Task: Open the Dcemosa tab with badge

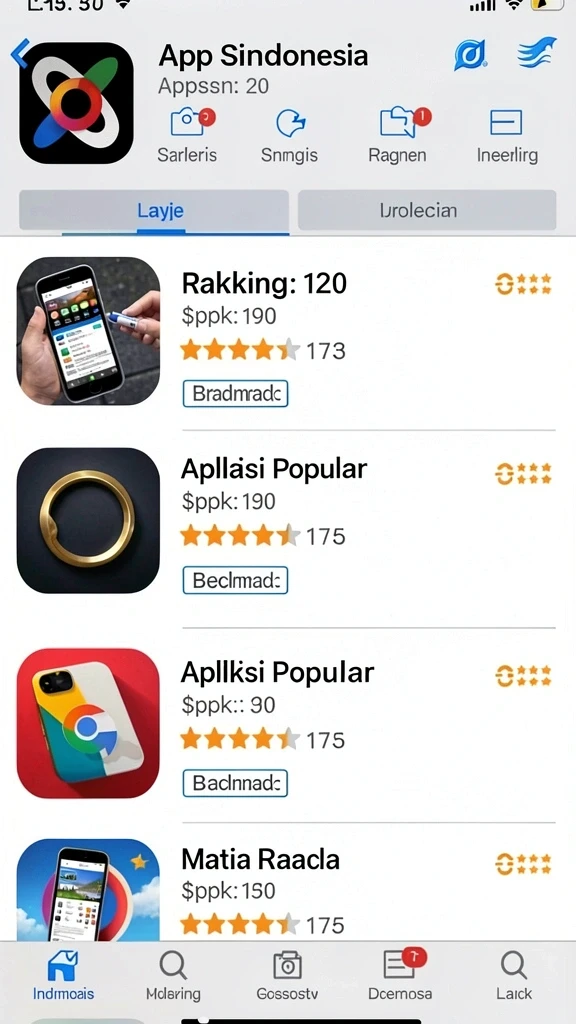Action: [x=400, y=975]
